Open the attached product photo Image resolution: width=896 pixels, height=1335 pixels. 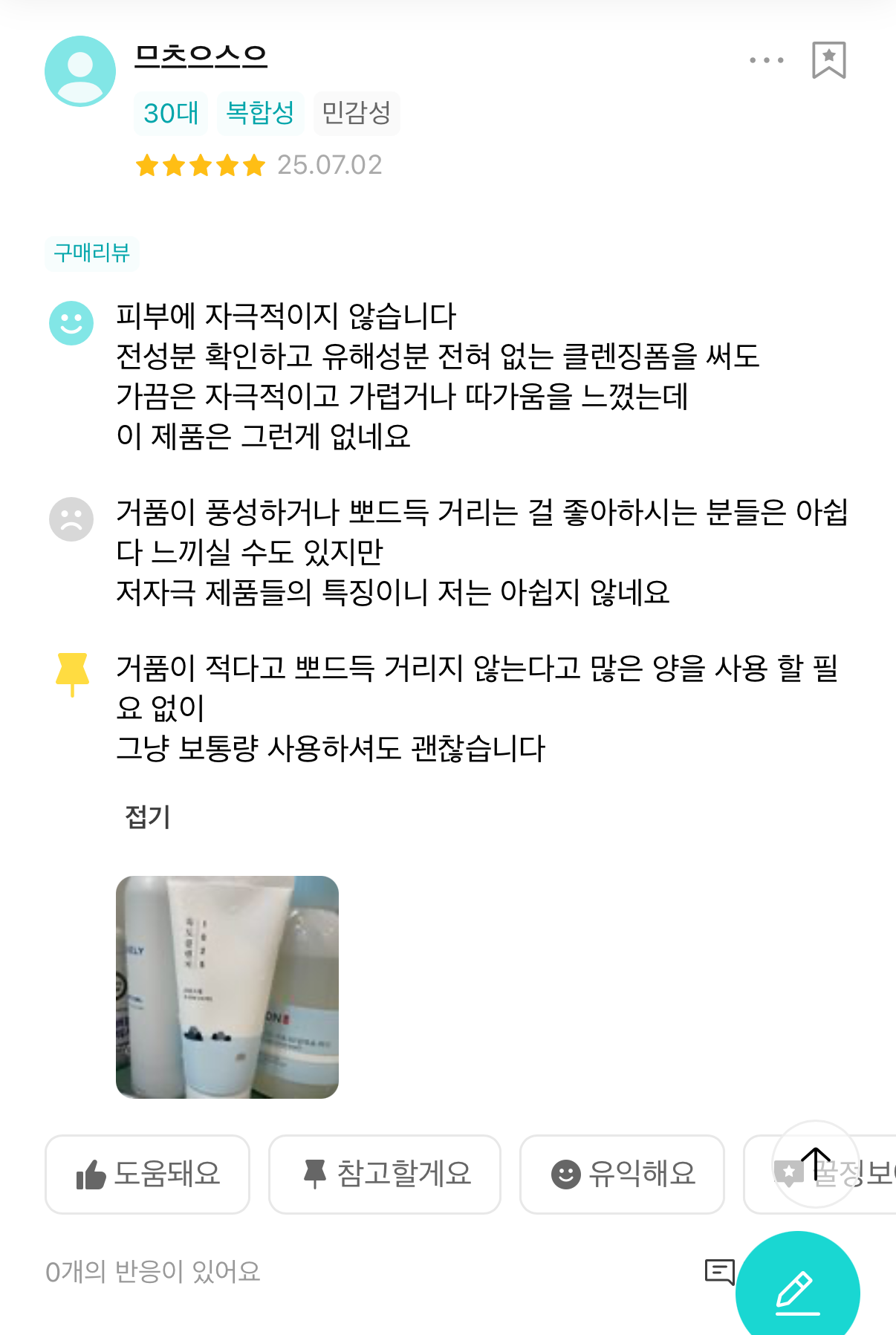[x=227, y=987]
